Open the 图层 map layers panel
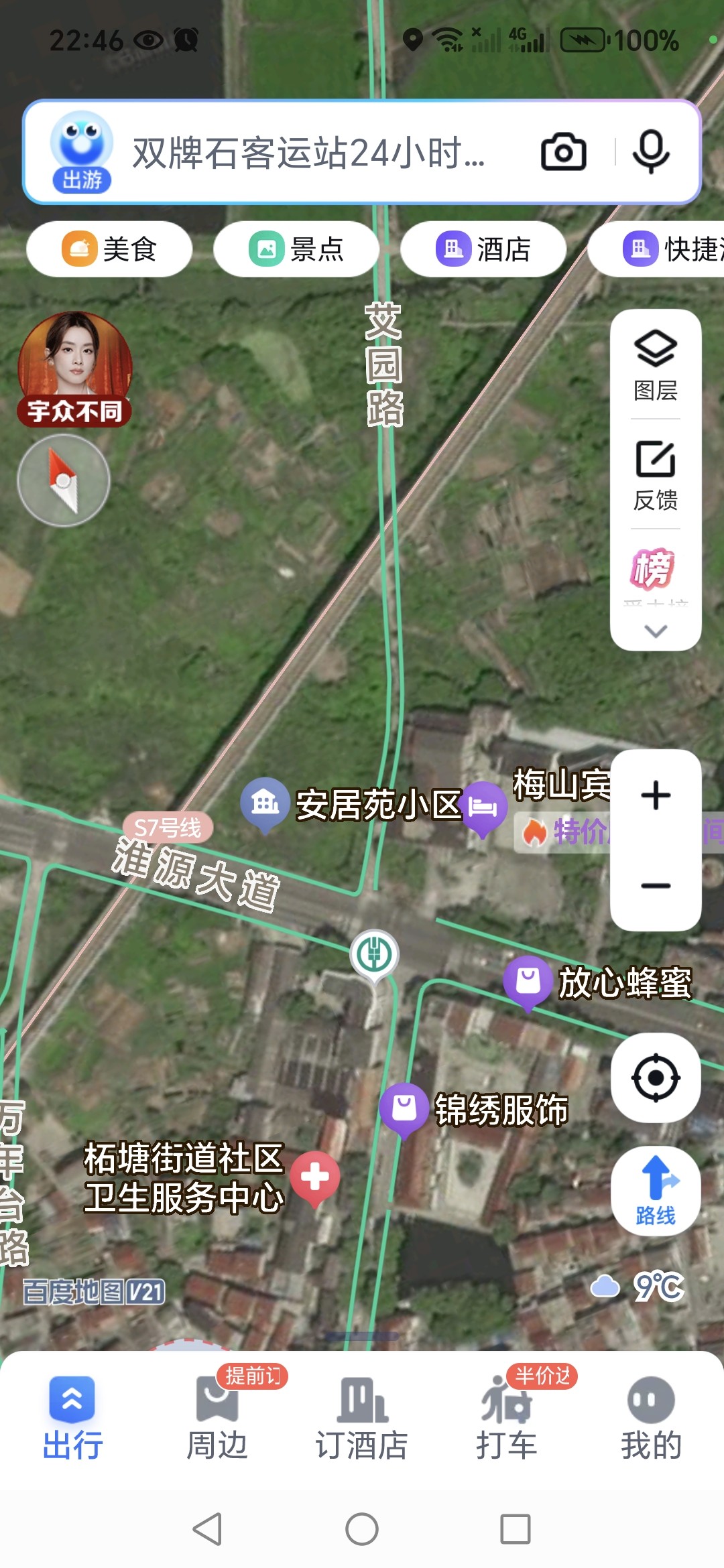 [656, 366]
